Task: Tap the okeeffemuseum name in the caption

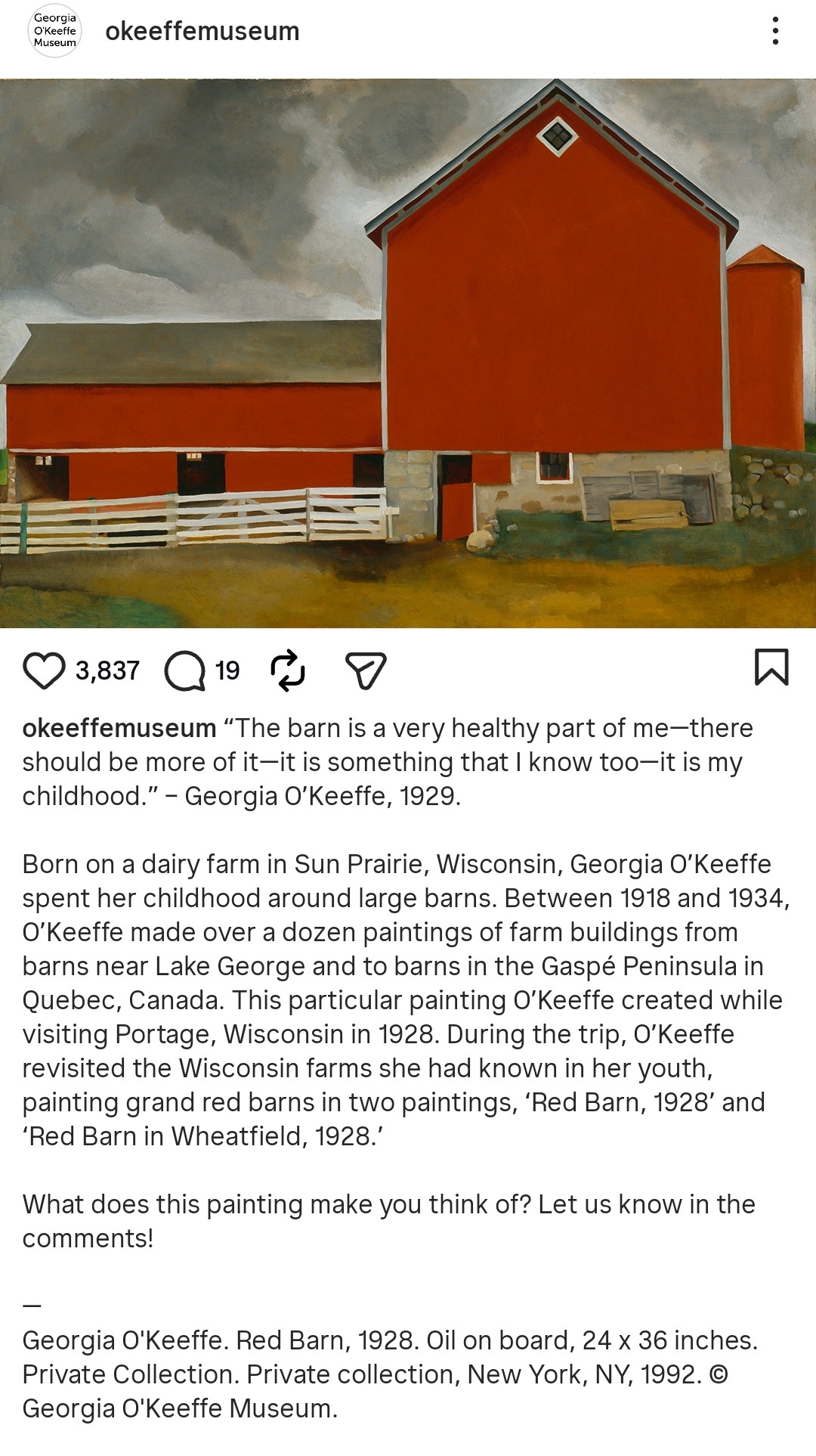Action: 119,728
